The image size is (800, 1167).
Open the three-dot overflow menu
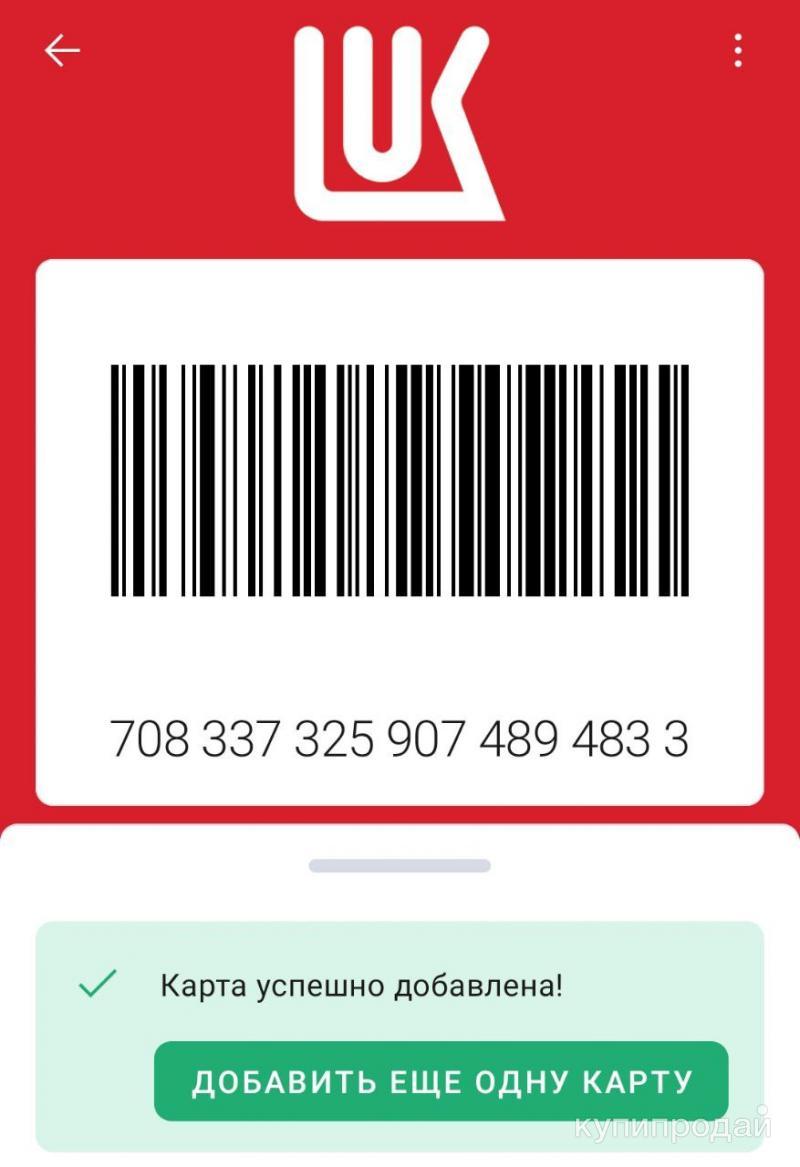point(738,50)
